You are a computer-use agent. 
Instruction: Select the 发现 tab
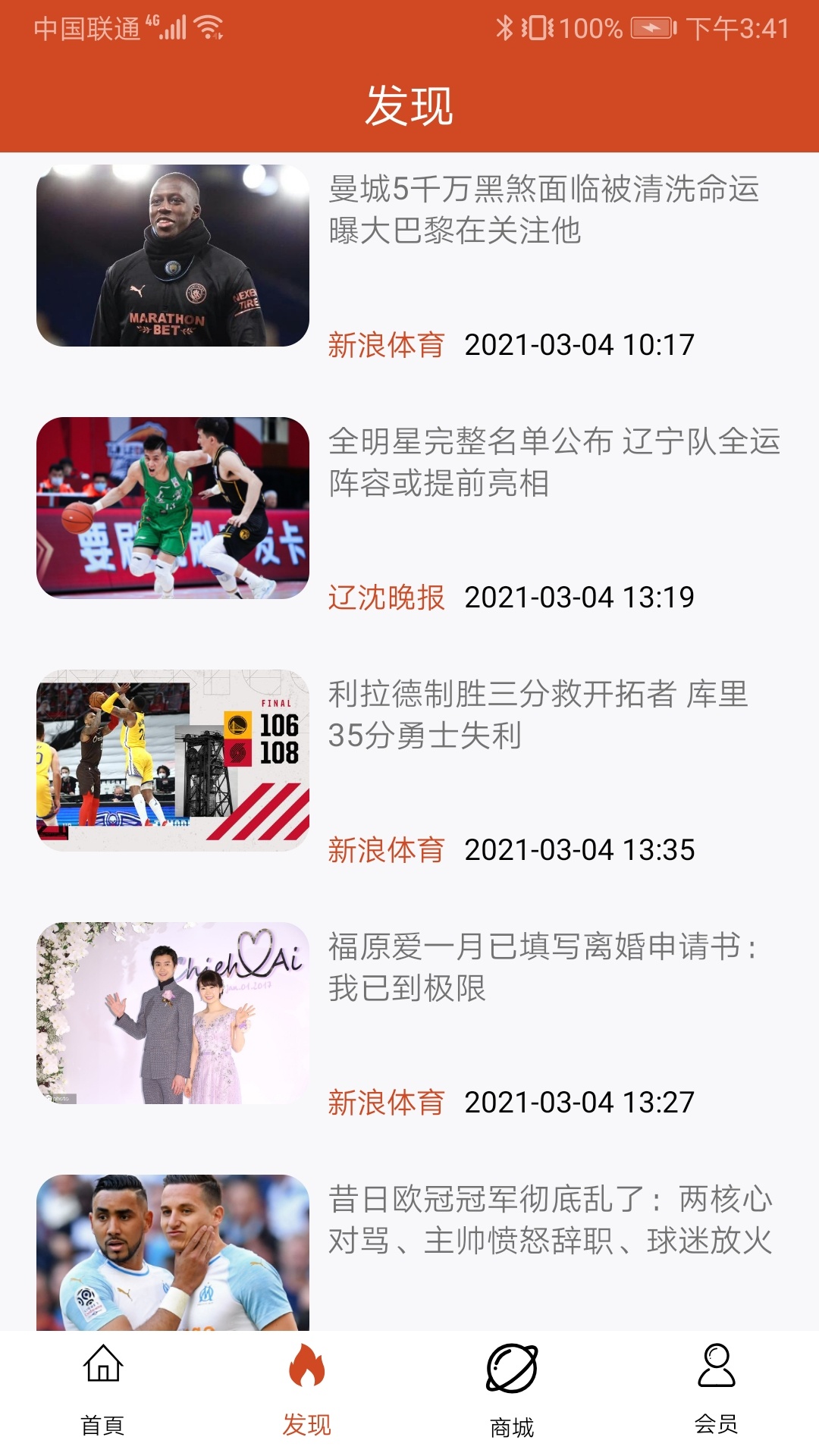coord(307,1391)
